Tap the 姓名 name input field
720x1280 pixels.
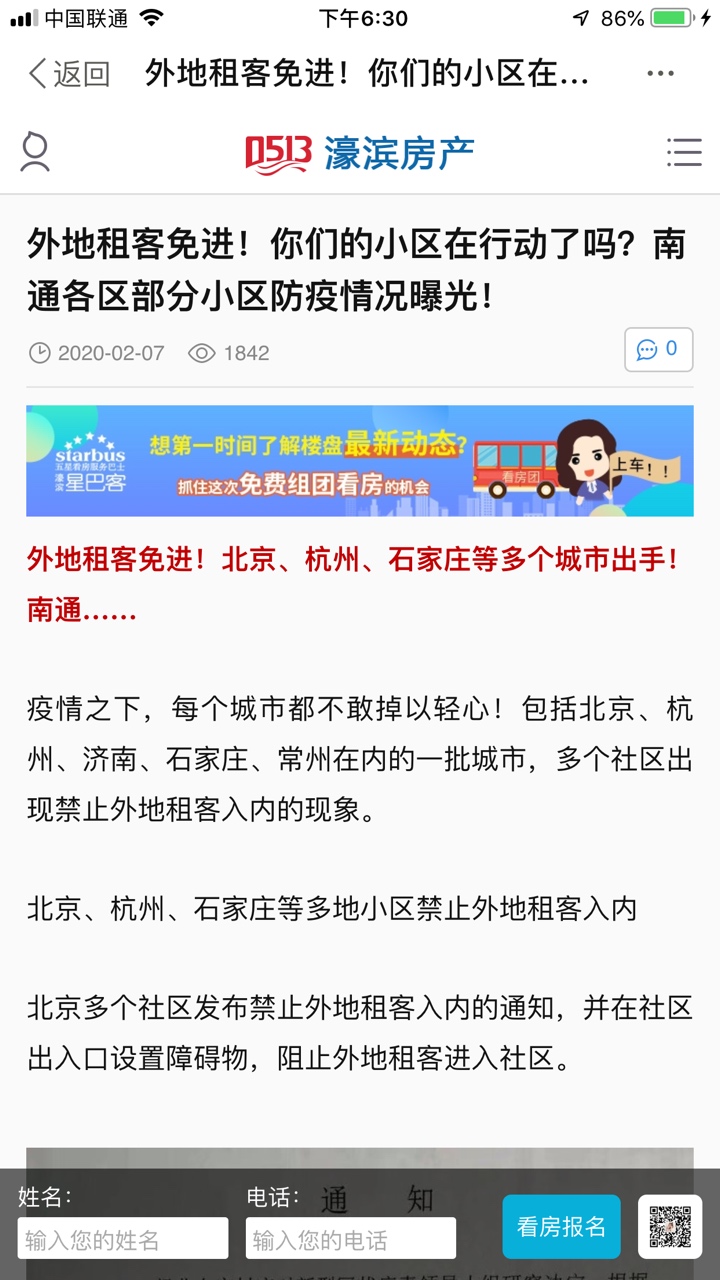click(x=122, y=1240)
